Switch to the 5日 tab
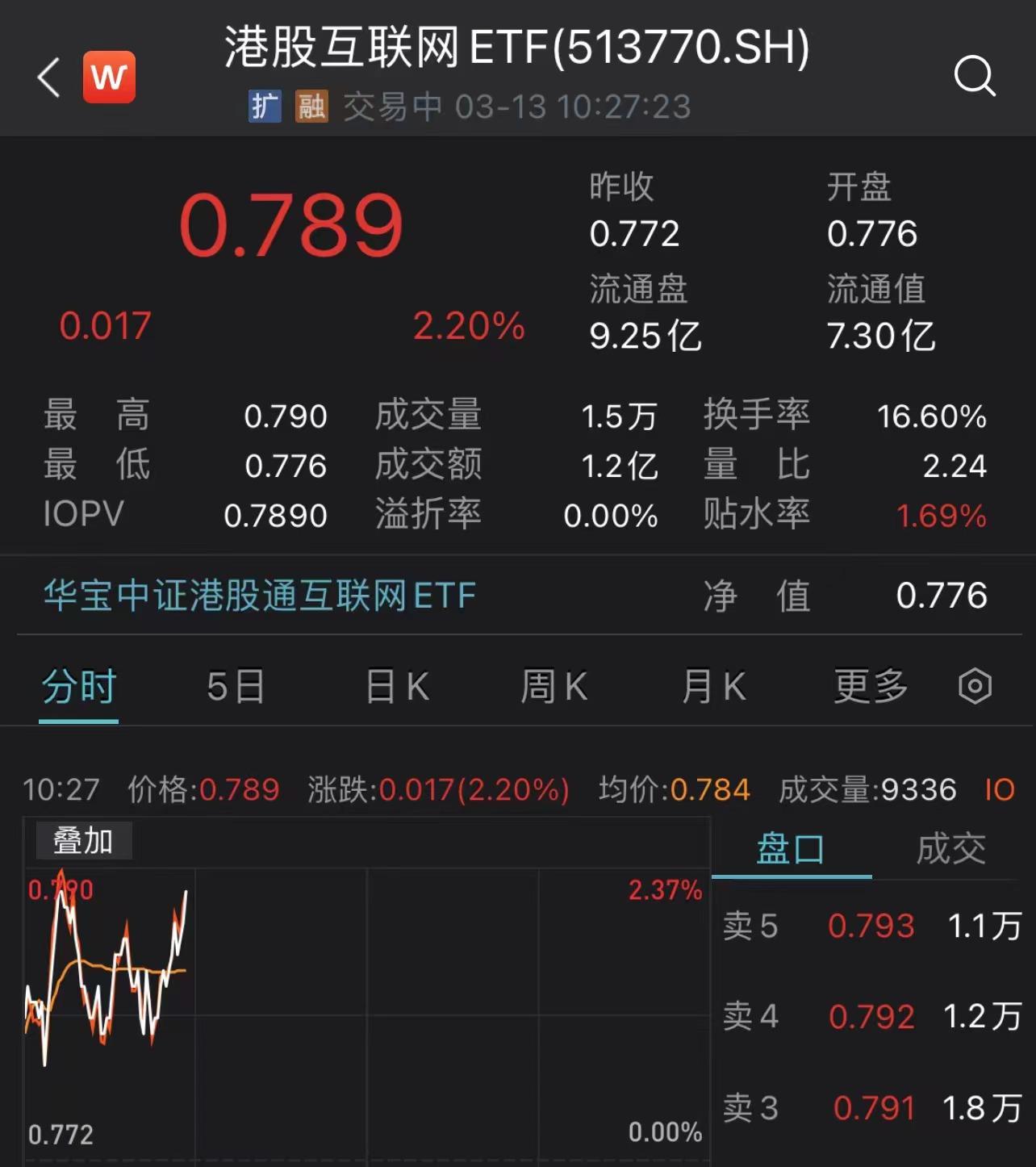The width and height of the screenshot is (1036, 1167). [233, 687]
